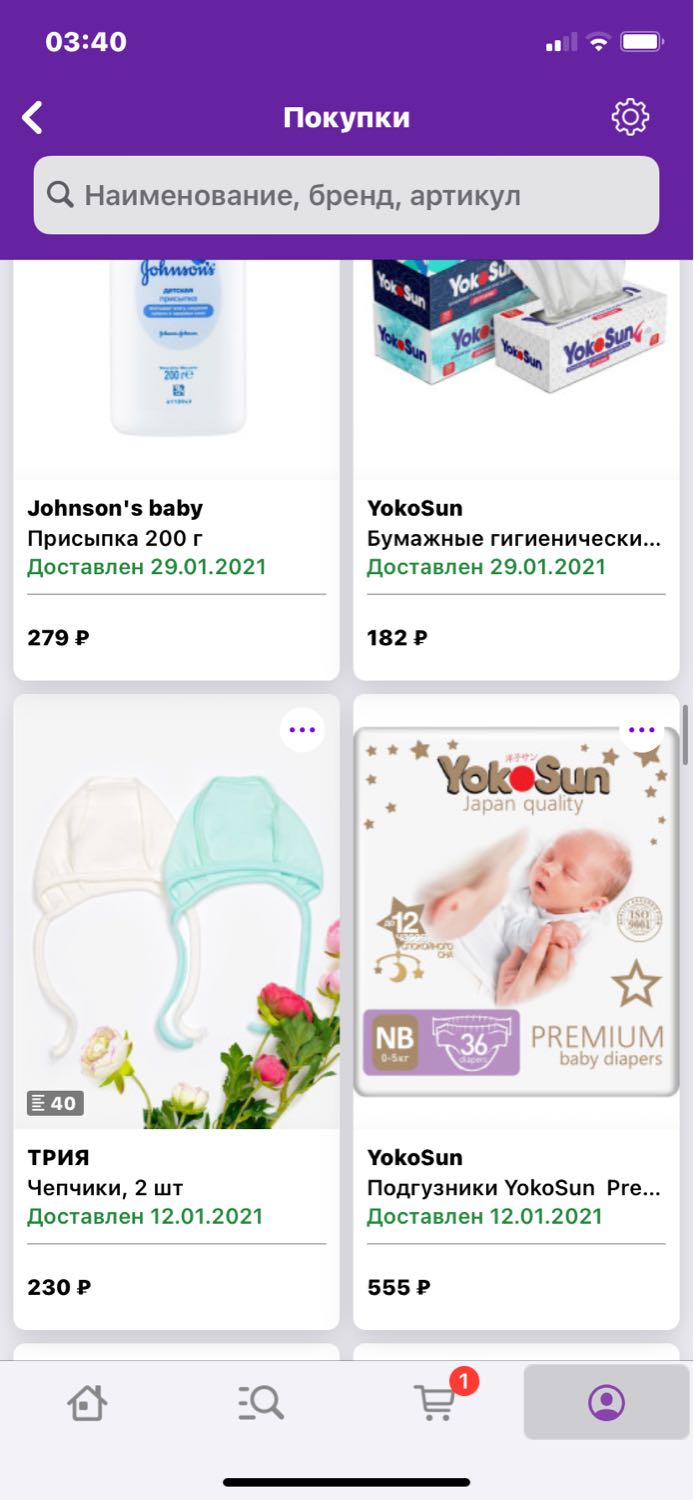
Task: Open the shopping cart tab
Action: click(x=435, y=1403)
